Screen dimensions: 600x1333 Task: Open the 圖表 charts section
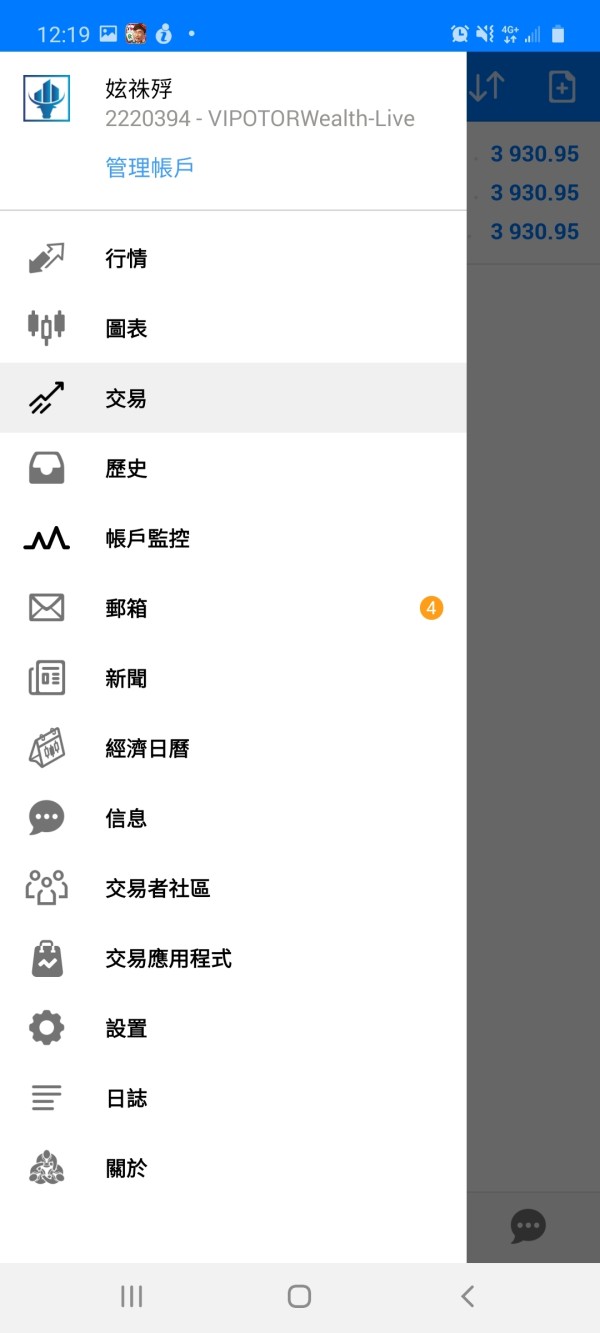click(x=233, y=329)
